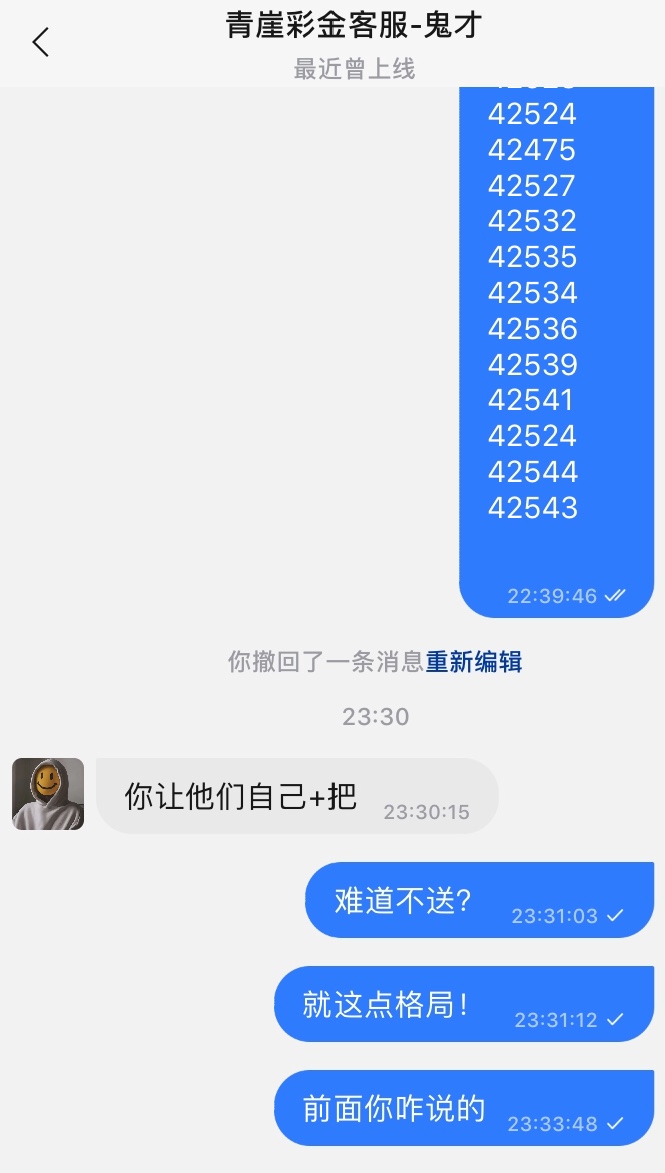Open the contact's smiley-mask avatar
Screen dimensions: 665x1173
(48, 794)
